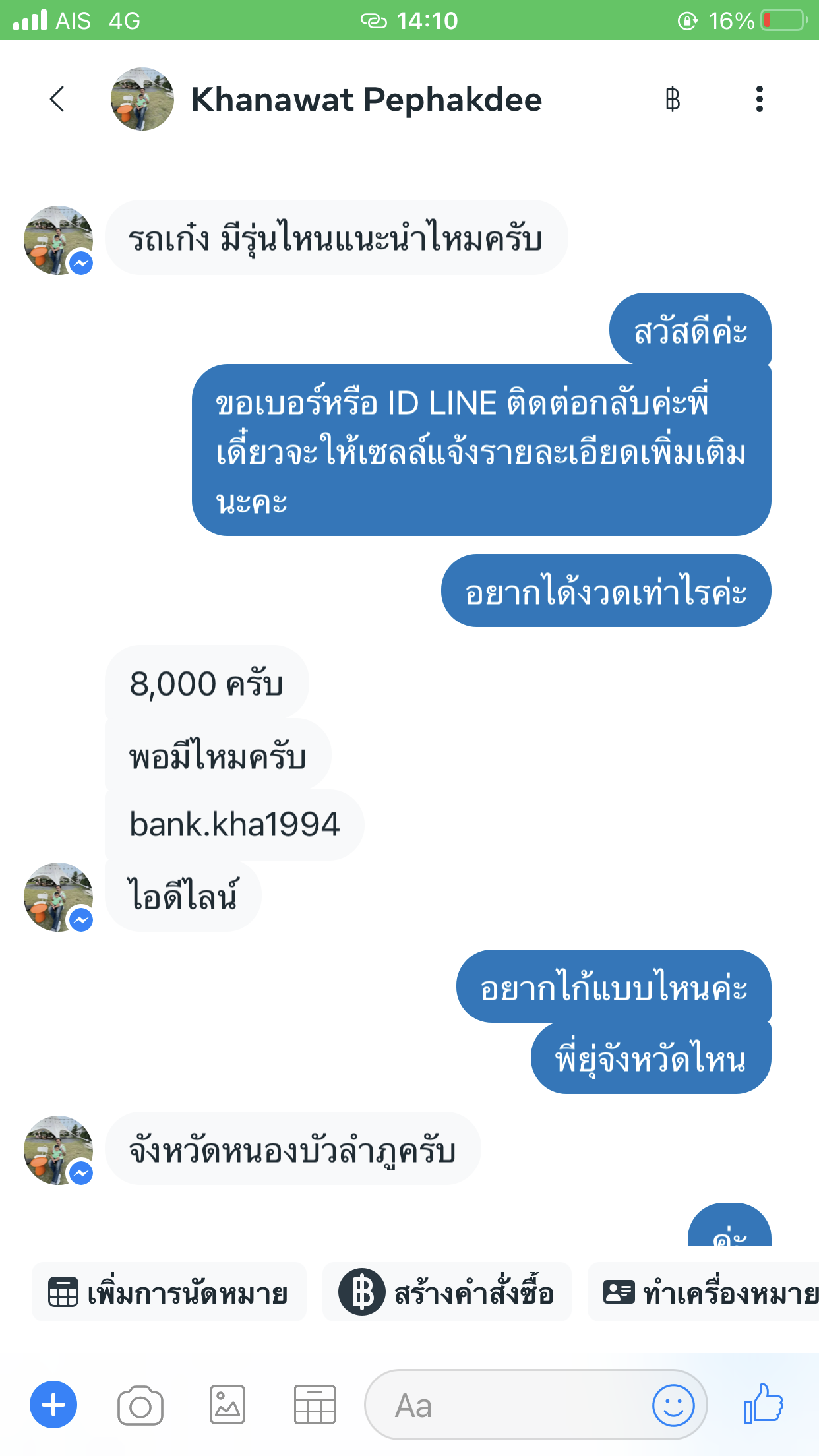The width and height of the screenshot is (819, 1456).
Task: Open the camera to take a photo
Action: (140, 1405)
